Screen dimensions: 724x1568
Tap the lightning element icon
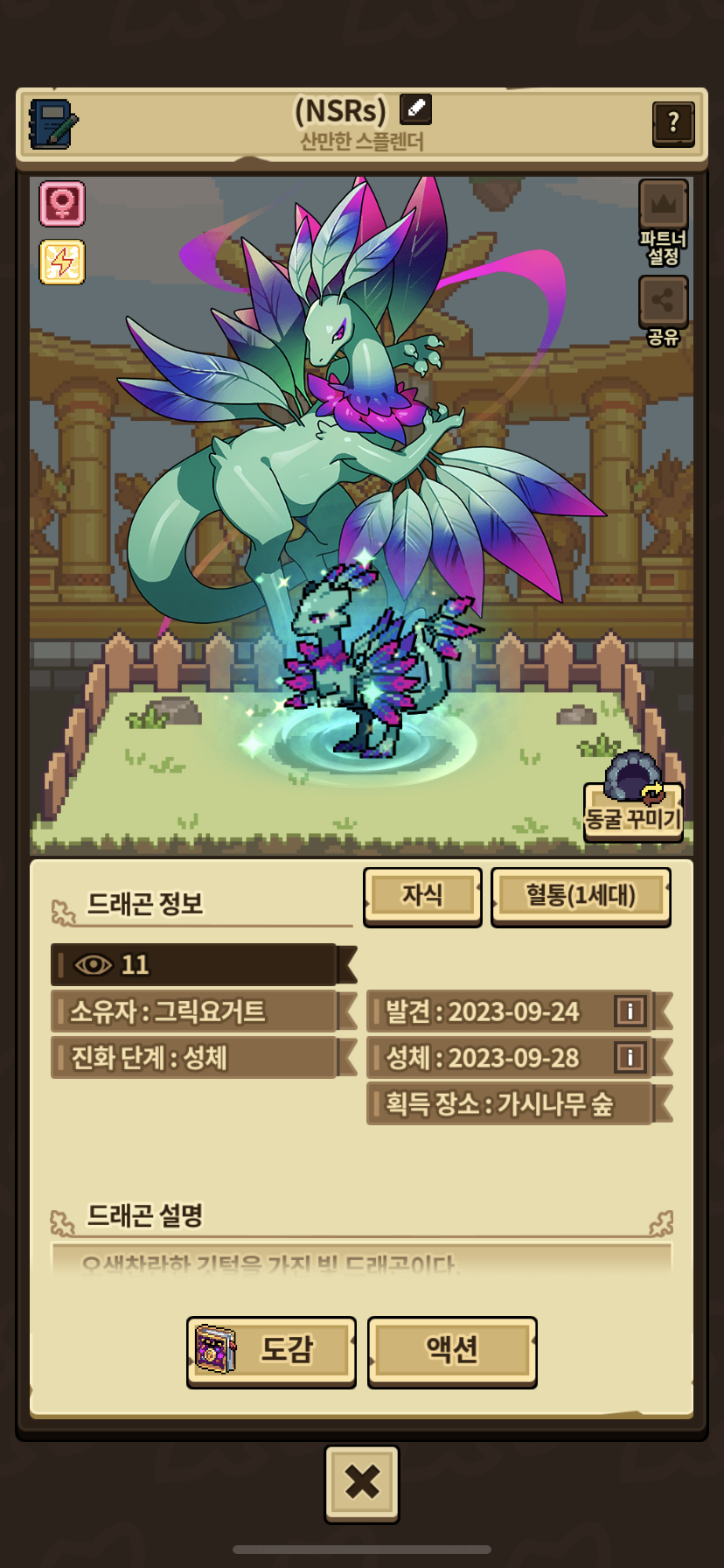(62, 262)
